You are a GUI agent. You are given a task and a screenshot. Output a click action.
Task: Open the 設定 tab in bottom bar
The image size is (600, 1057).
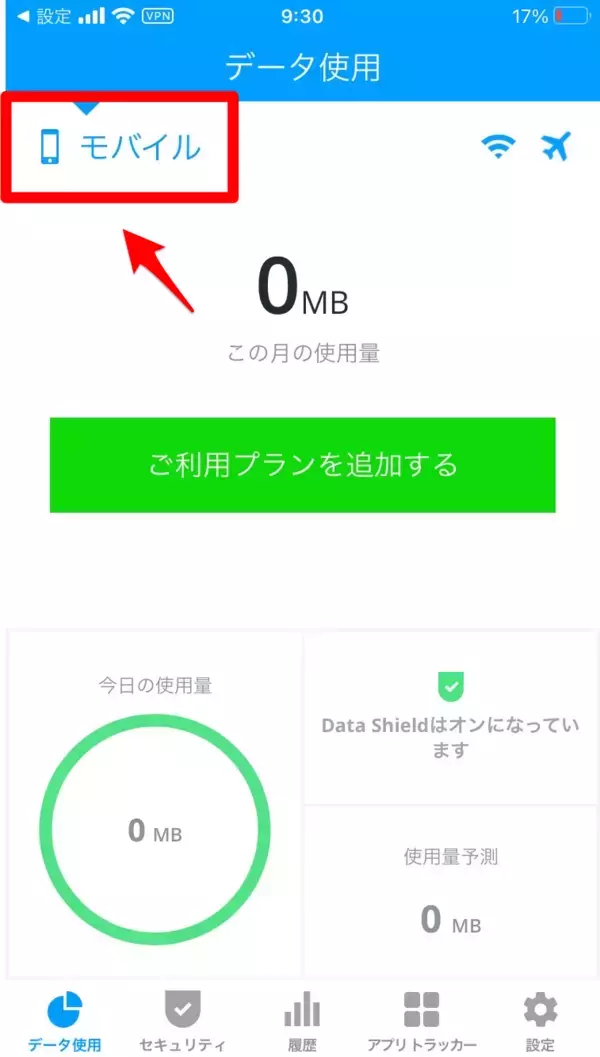pyautogui.click(x=540, y=1022)
